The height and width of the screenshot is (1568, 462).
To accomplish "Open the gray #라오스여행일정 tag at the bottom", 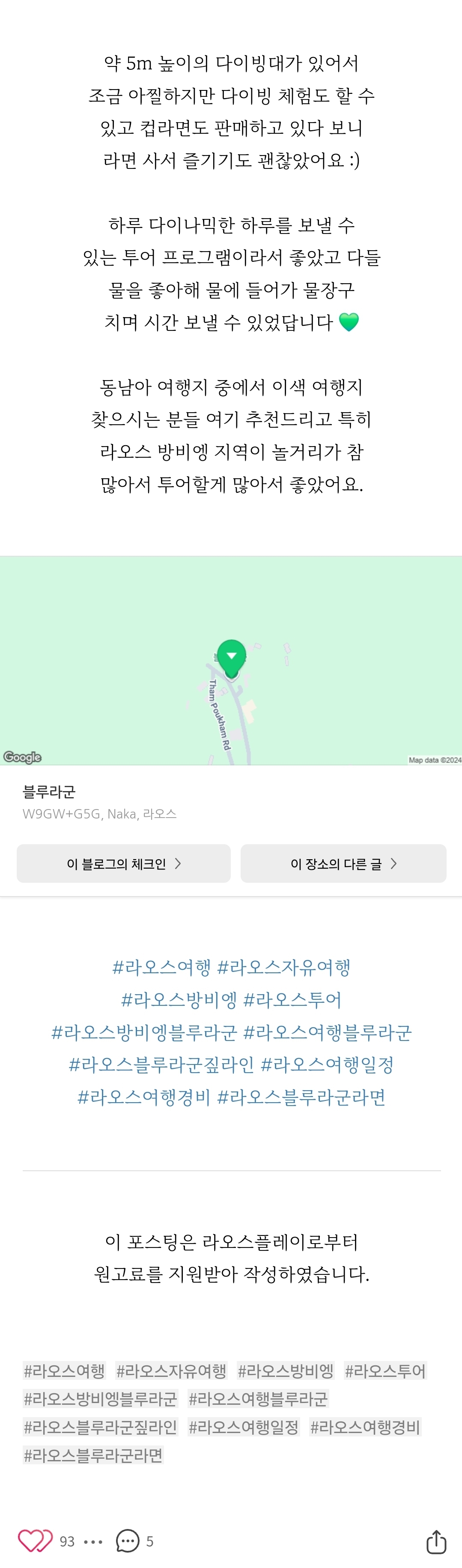I will (x=244, y=1426).
